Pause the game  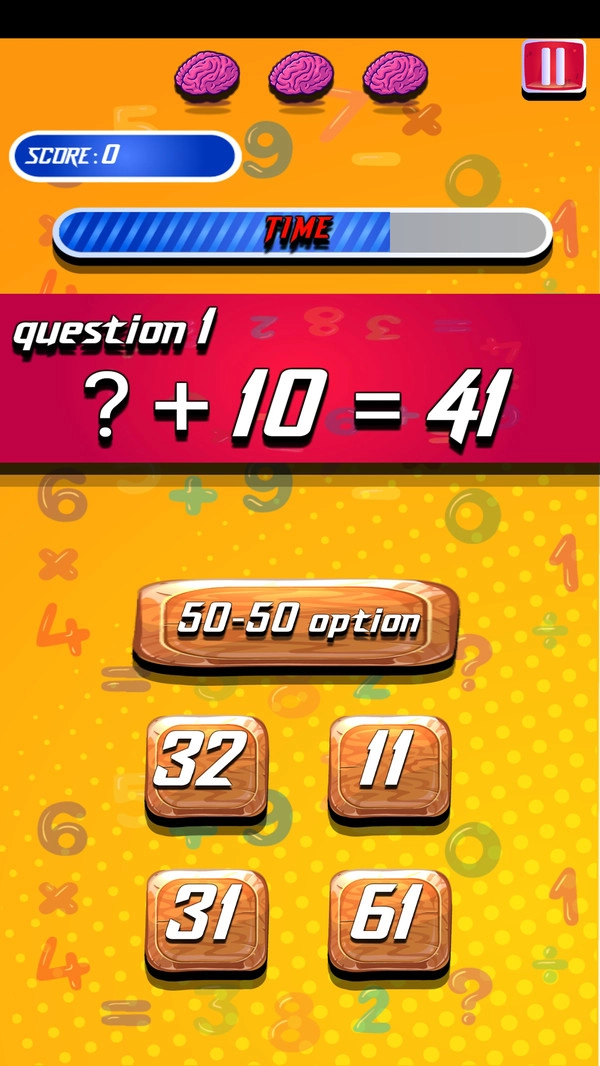[553, 67]
